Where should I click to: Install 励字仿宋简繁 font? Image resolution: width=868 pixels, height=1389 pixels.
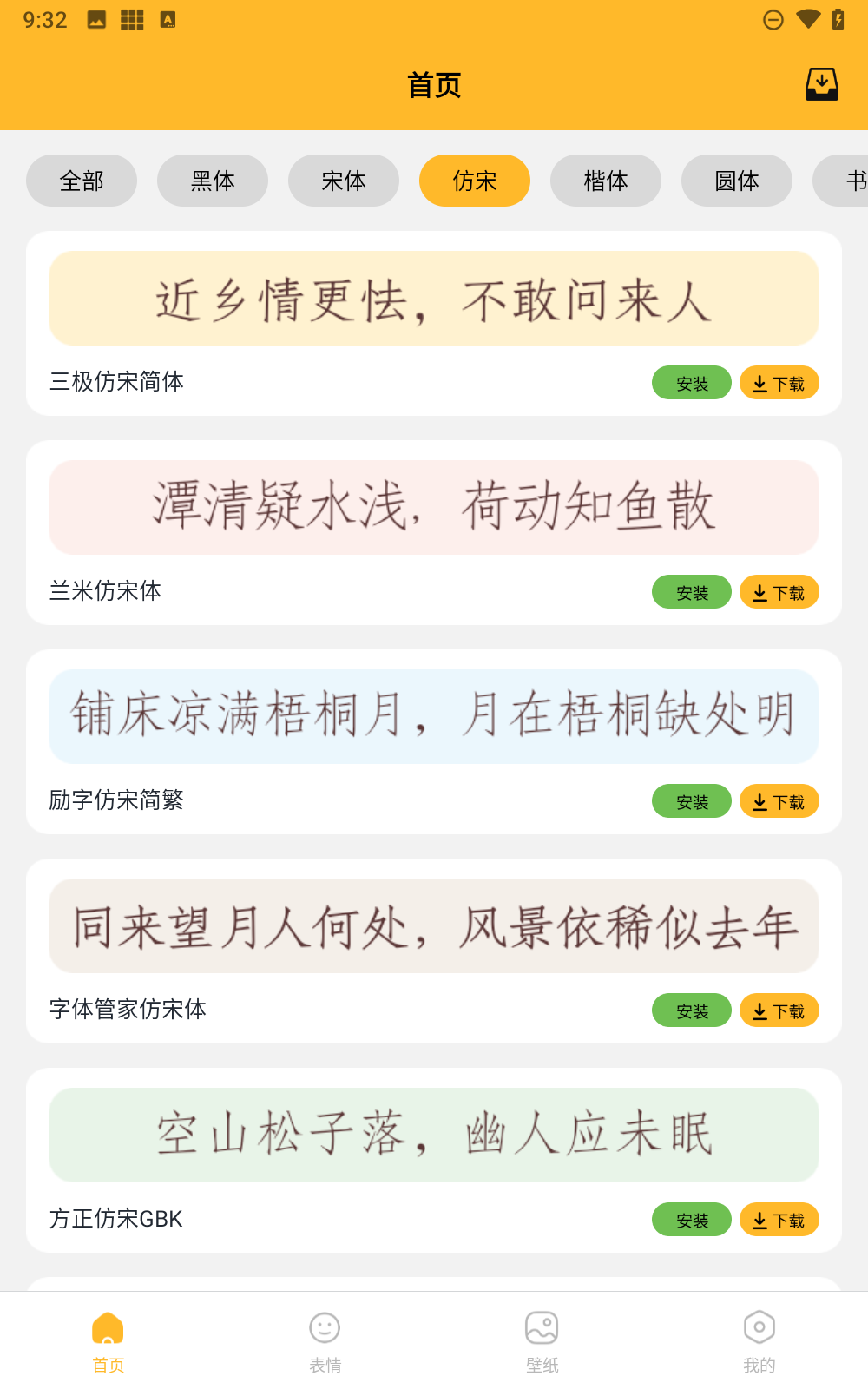tap(692, 801)
